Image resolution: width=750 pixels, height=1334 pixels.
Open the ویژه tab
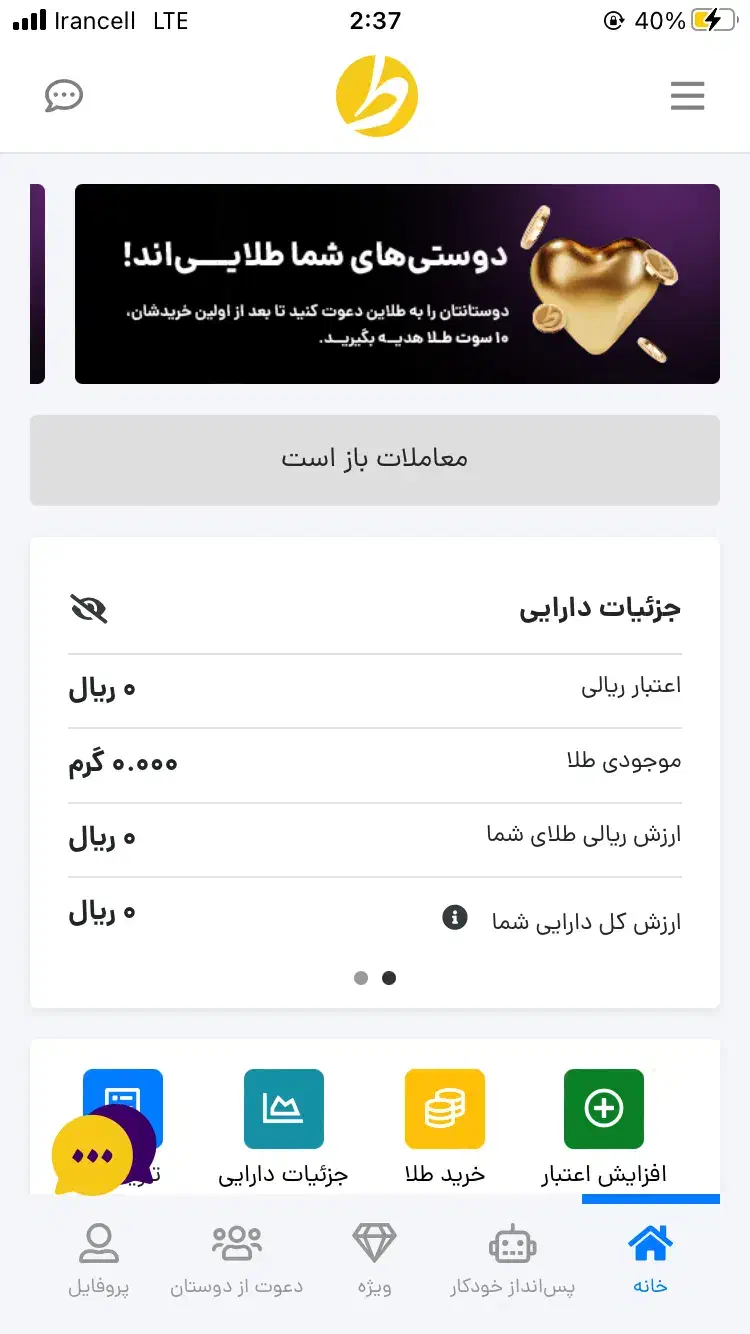click(375, 1260)
